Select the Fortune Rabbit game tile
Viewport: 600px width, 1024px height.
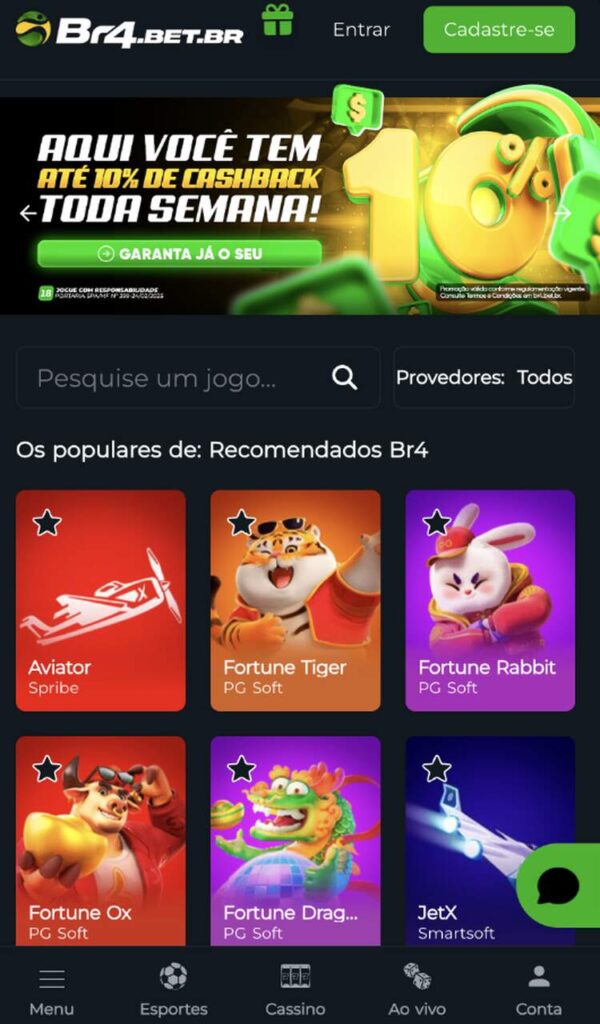pyautogui.click(x=490, y=600)
